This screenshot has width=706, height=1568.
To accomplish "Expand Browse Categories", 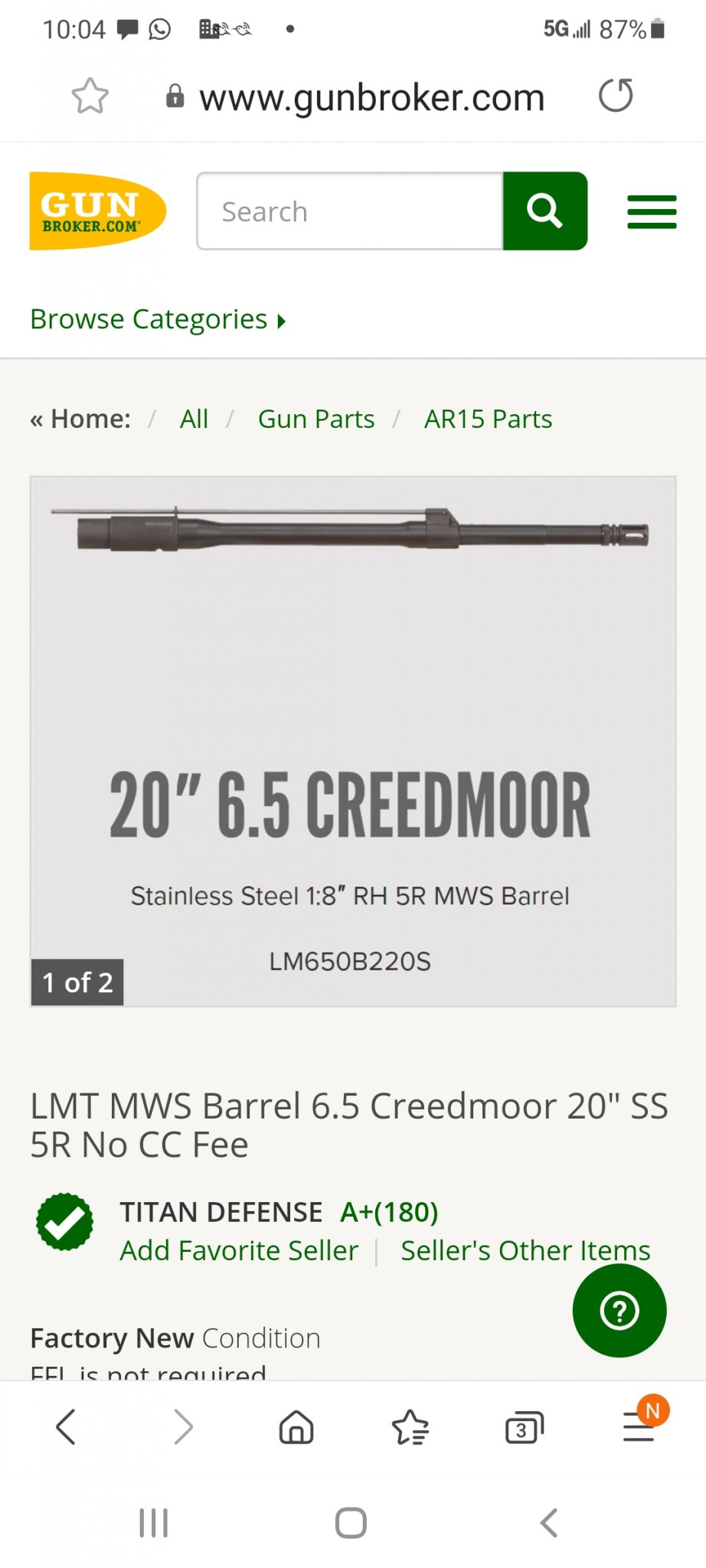I will 158,319.
